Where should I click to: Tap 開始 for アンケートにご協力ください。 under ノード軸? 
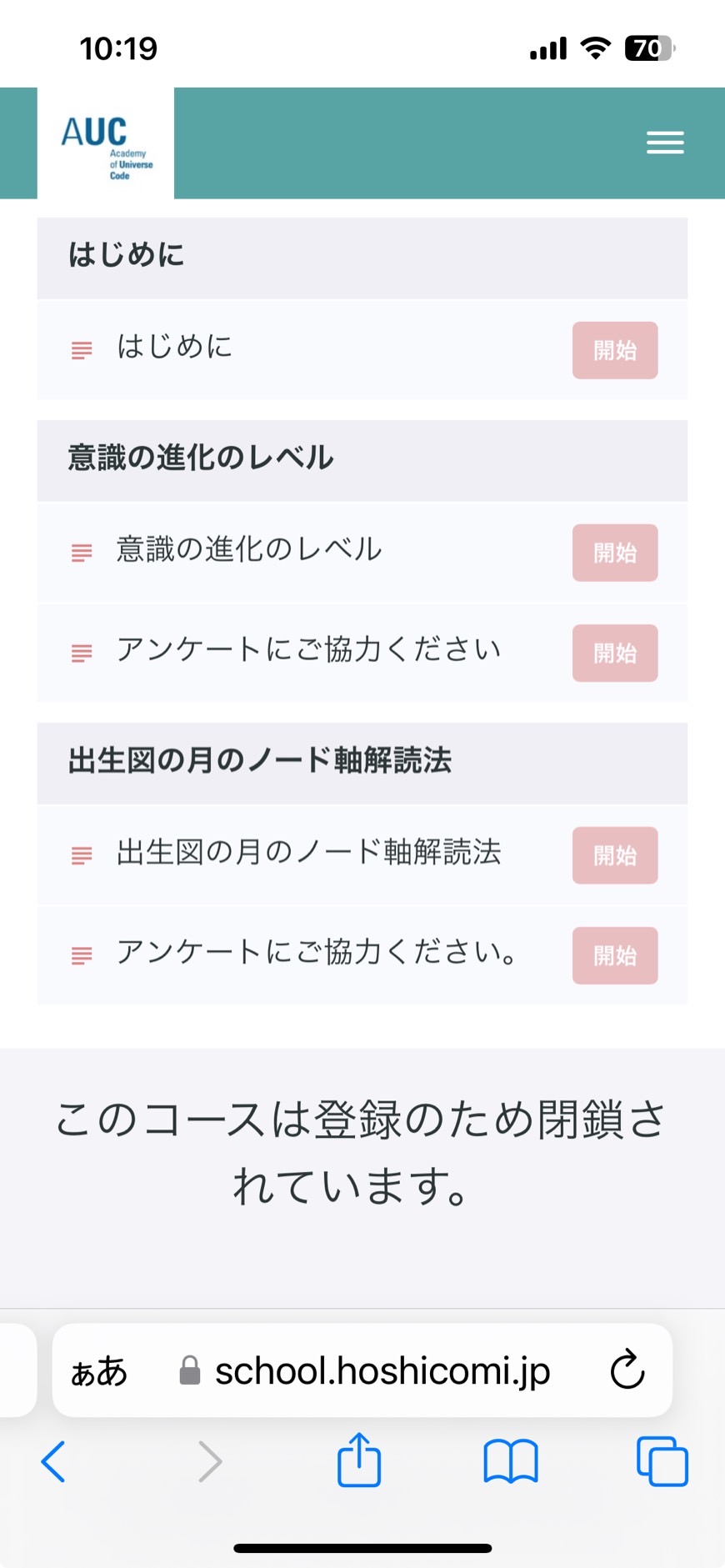point(615,955)
